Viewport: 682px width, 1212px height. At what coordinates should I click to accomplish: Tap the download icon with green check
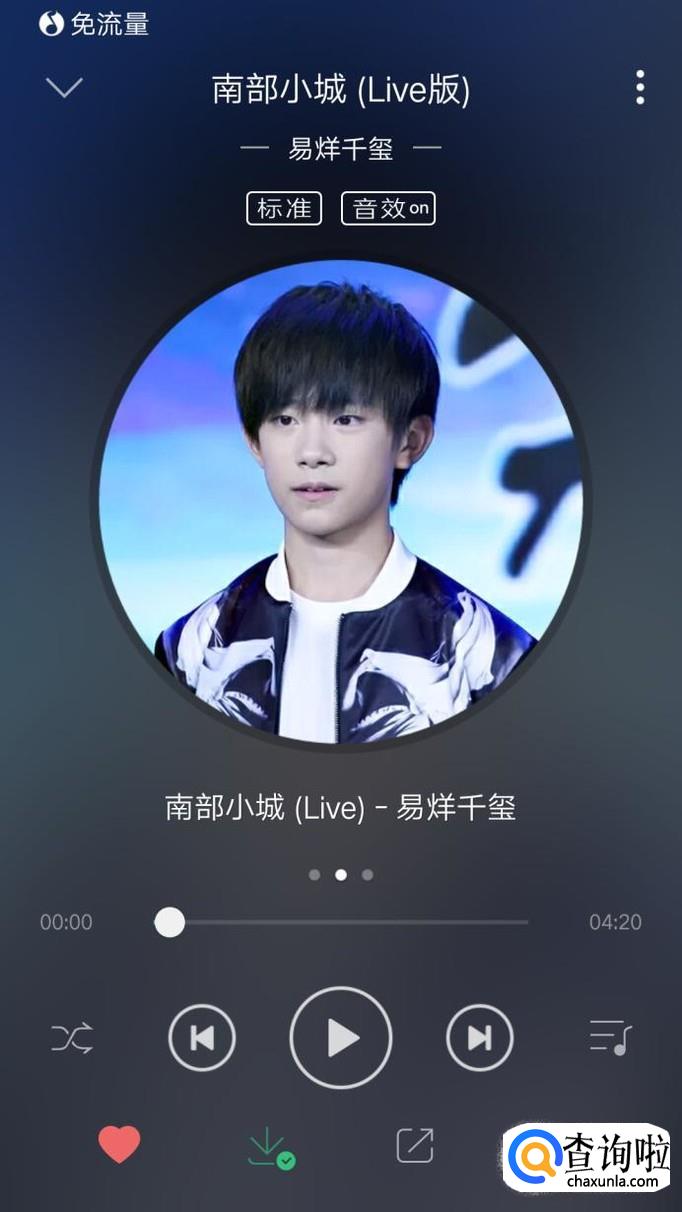pyautogui.click(x=269, y=1147)
